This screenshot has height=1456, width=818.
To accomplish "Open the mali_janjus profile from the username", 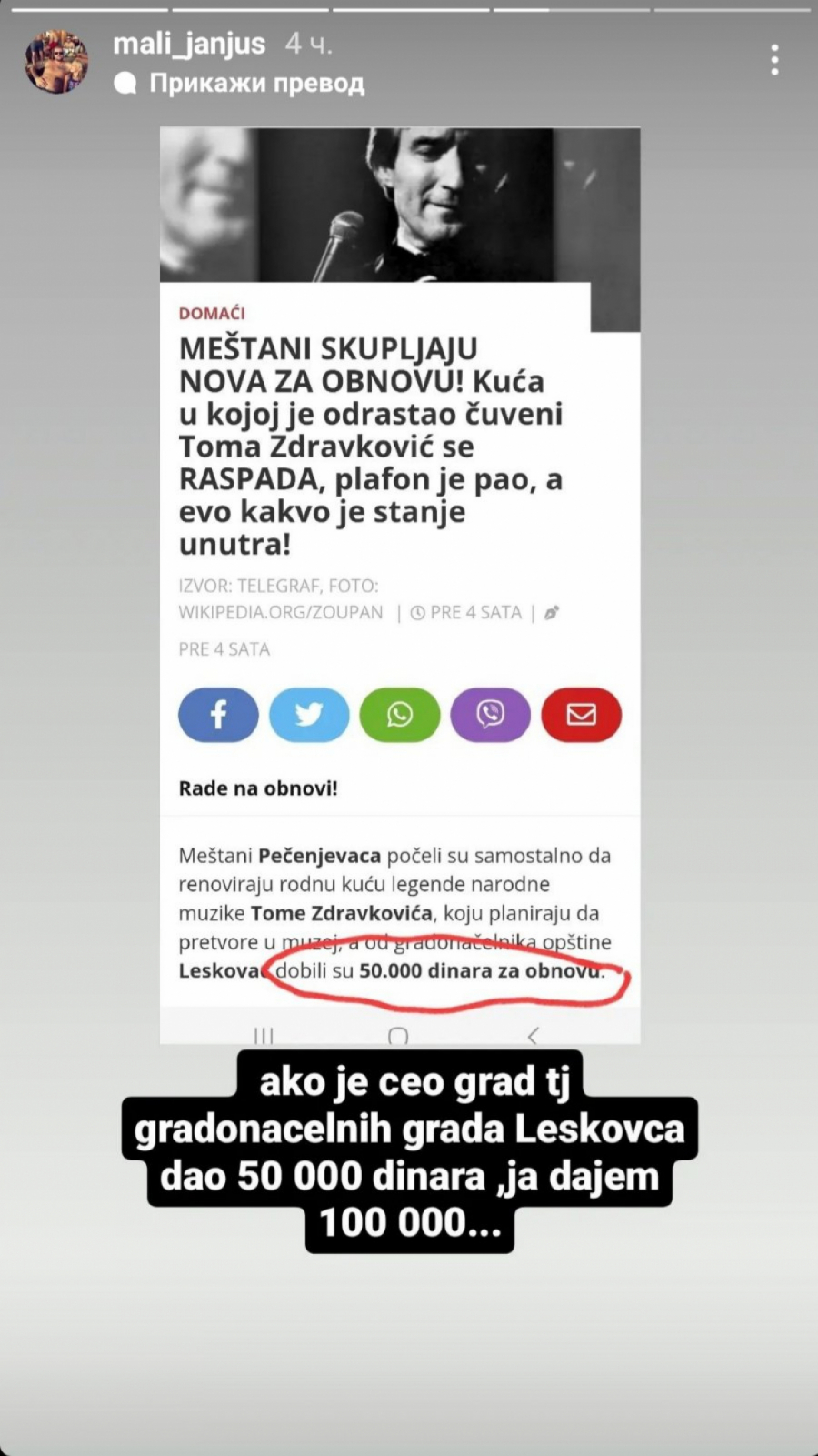I will coord(189,44).
